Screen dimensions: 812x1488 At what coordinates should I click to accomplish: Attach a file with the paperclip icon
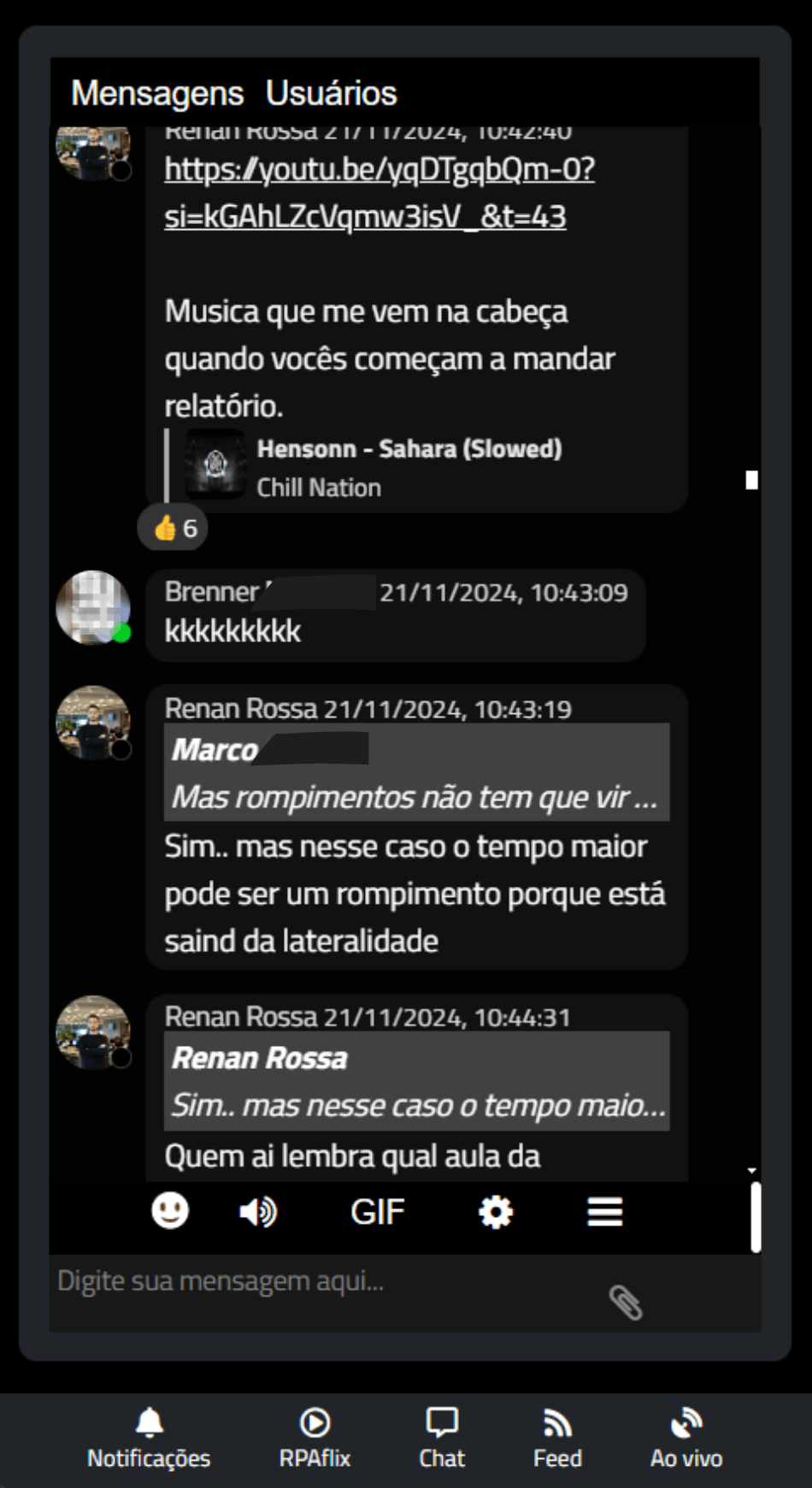click(x=626, y=1302)
